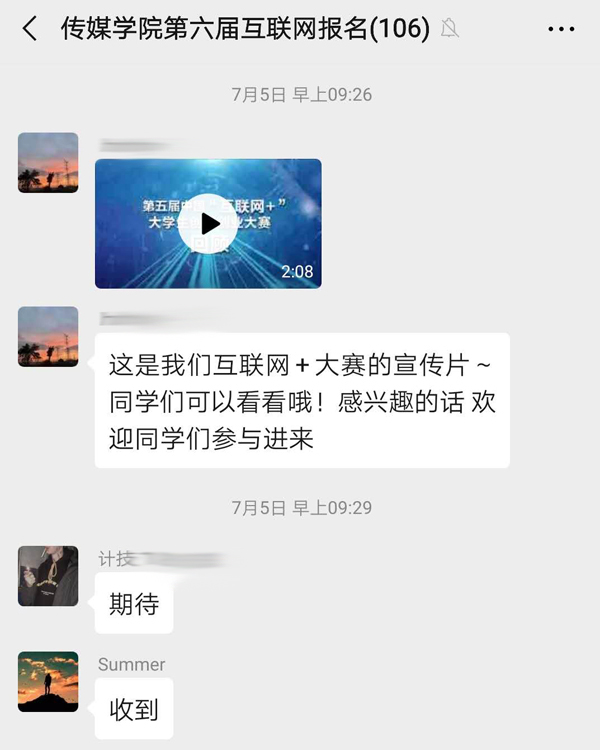Go back from the group chat
The width and height of the screenshot is (600, 750).
point(30,29)
